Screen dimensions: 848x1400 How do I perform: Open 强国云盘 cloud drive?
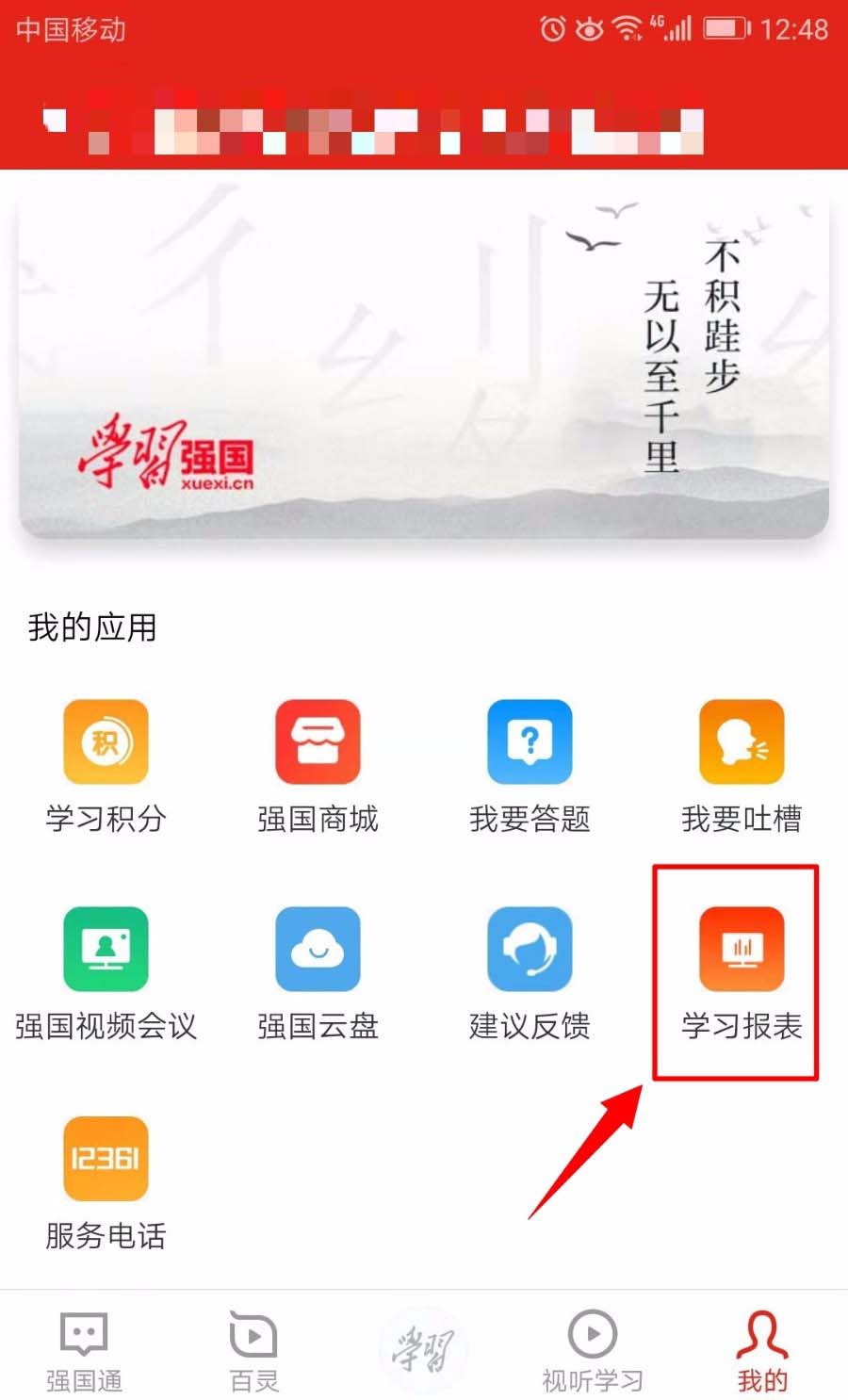point(318,950)
